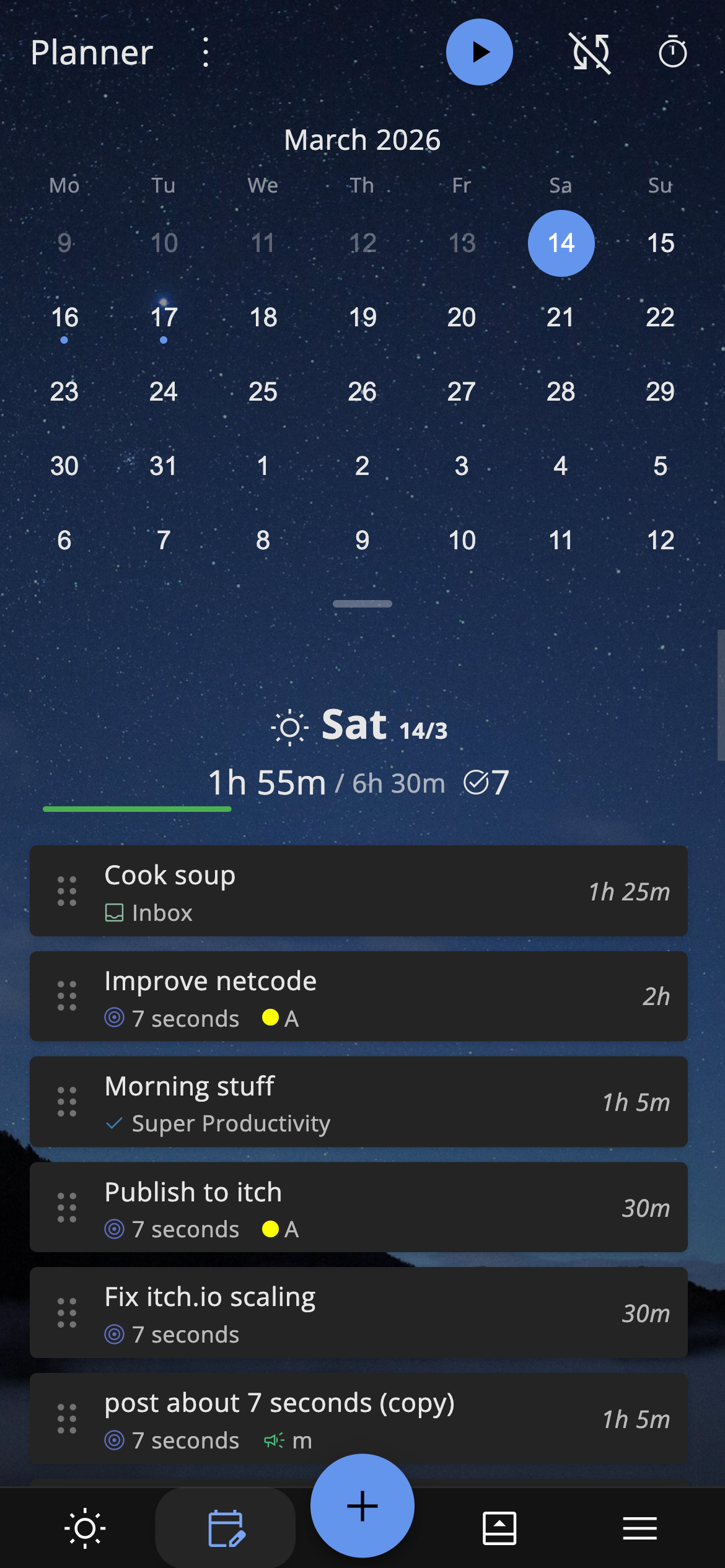Select March 15 on the calendar
Viewport: 725px width, 1568px height.
(x=660, y=243)
